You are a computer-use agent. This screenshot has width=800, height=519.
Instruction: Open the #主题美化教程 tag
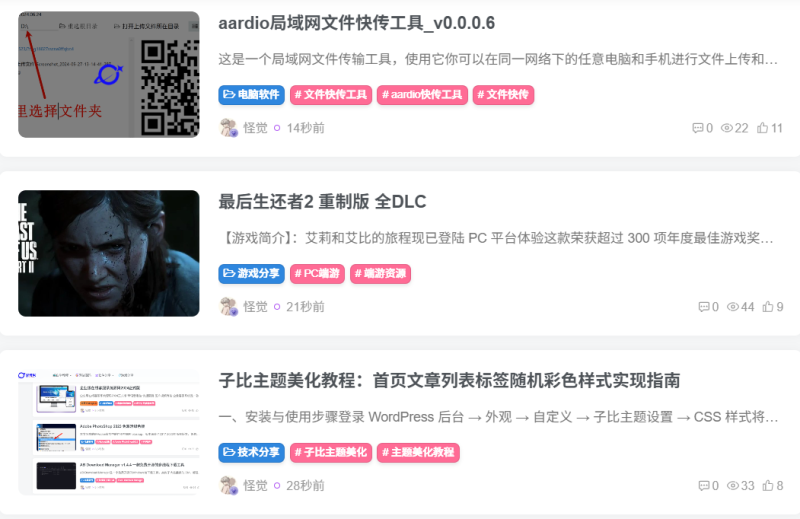(418, 452)
